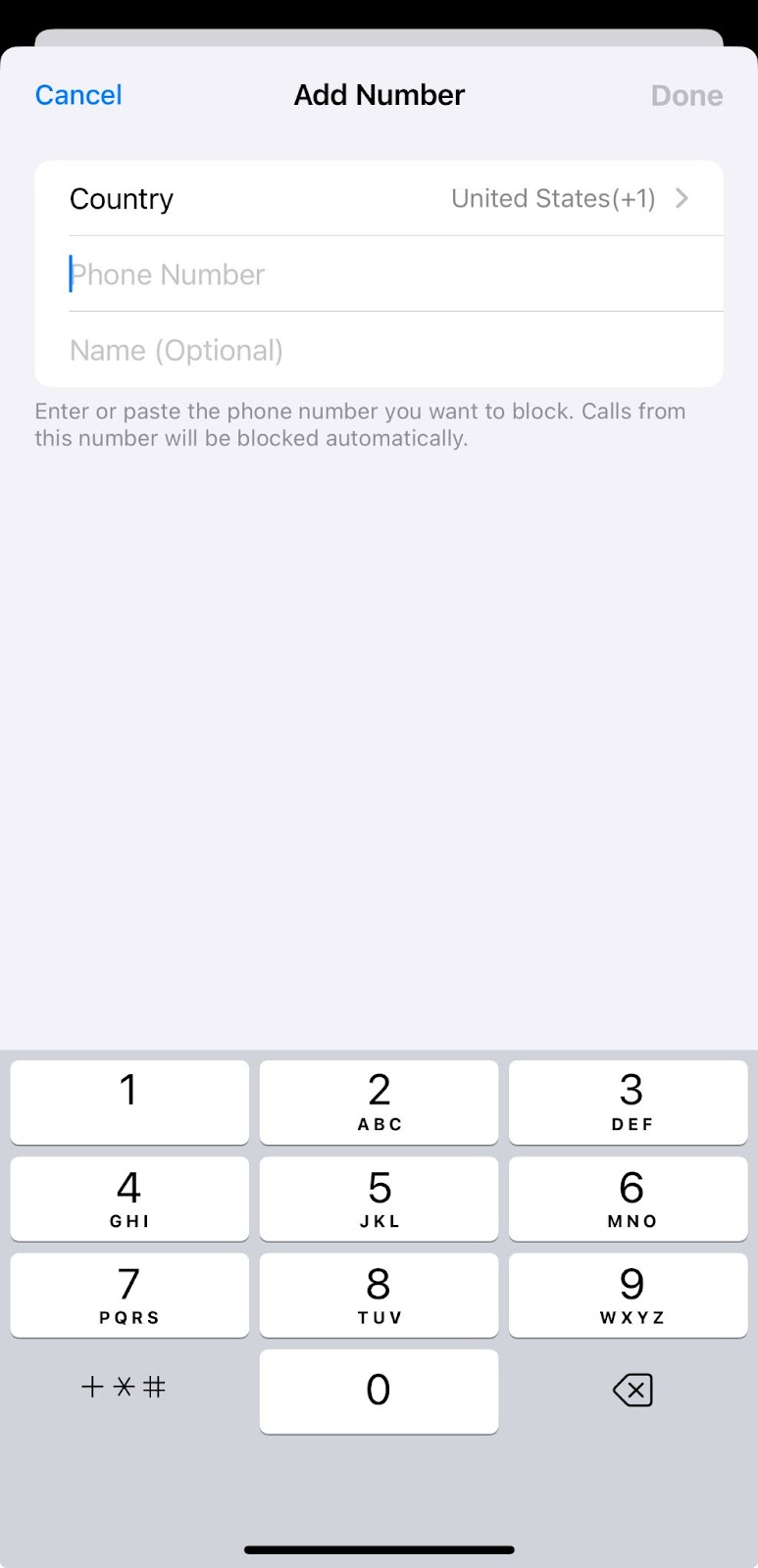Viewport: 758px width, 1568px height.
Task: Open the Country picker row
Action: pyautogui.click(x=379, y=198)
